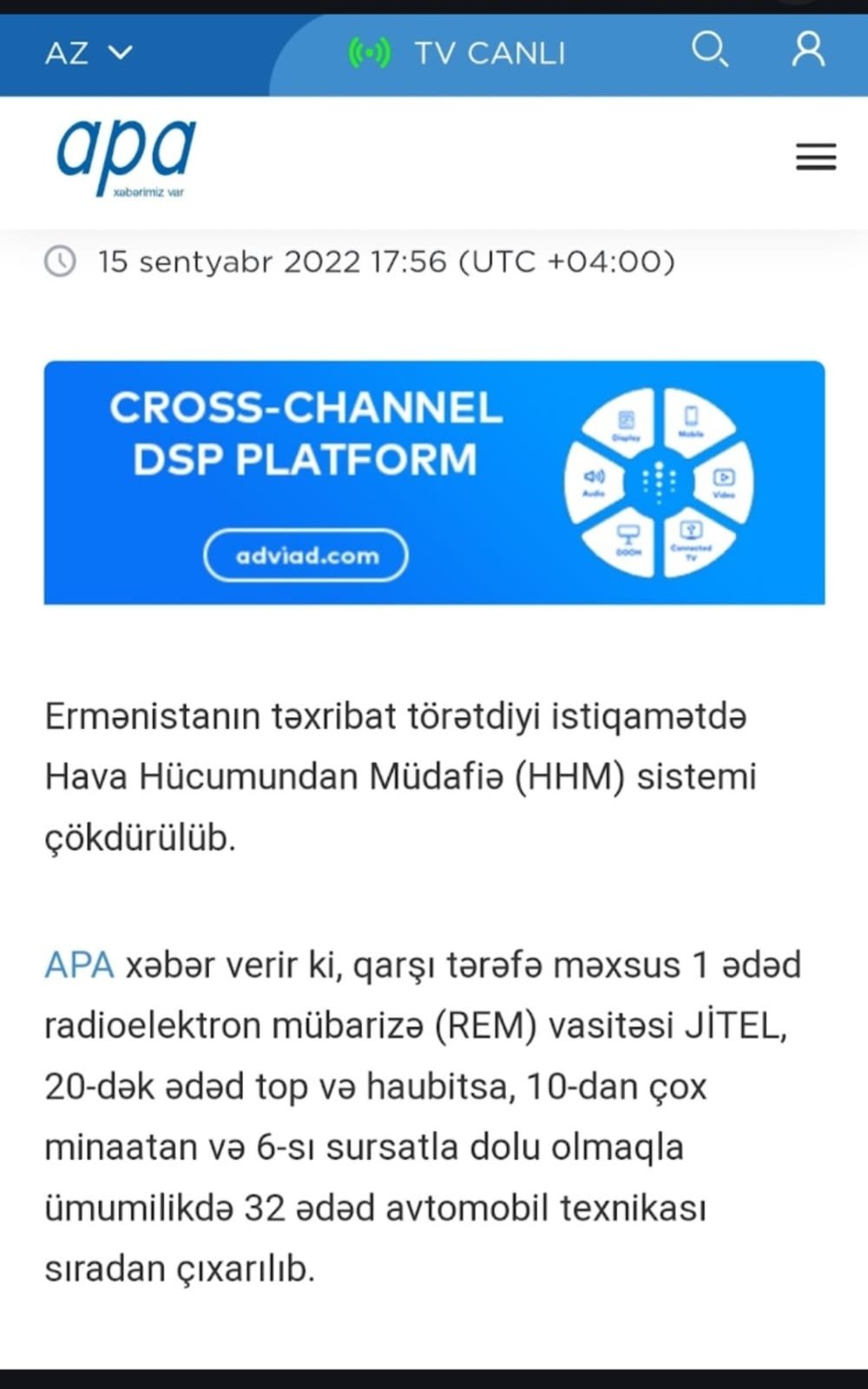Open the AZ language dropdown
The height and width of the screenshot is (1389, 868).
[x=89, y=53]
